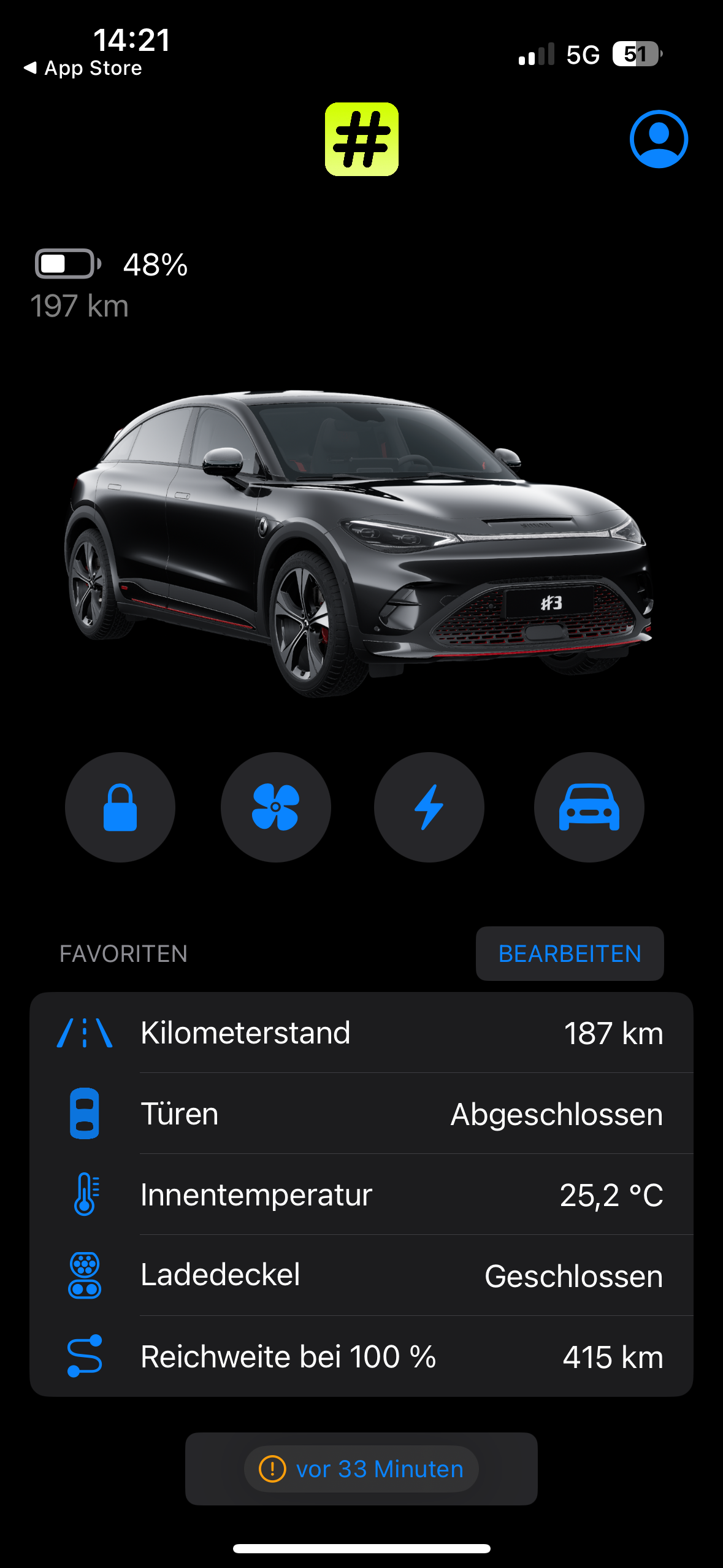Return to App Store via back link
The height and width of the screenshot is (1568, 723).
point(83,68)
